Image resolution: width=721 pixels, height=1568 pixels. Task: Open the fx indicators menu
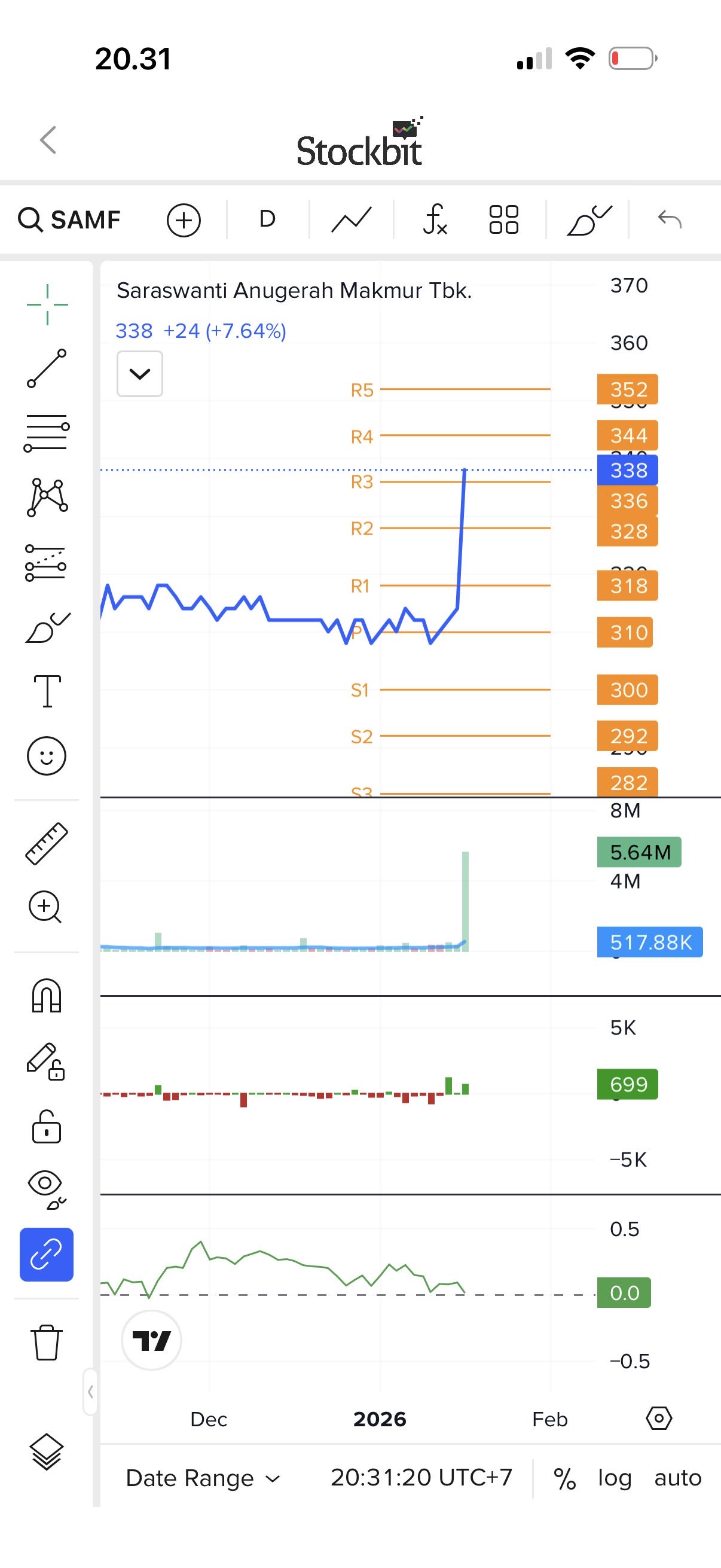pos(435,219)
